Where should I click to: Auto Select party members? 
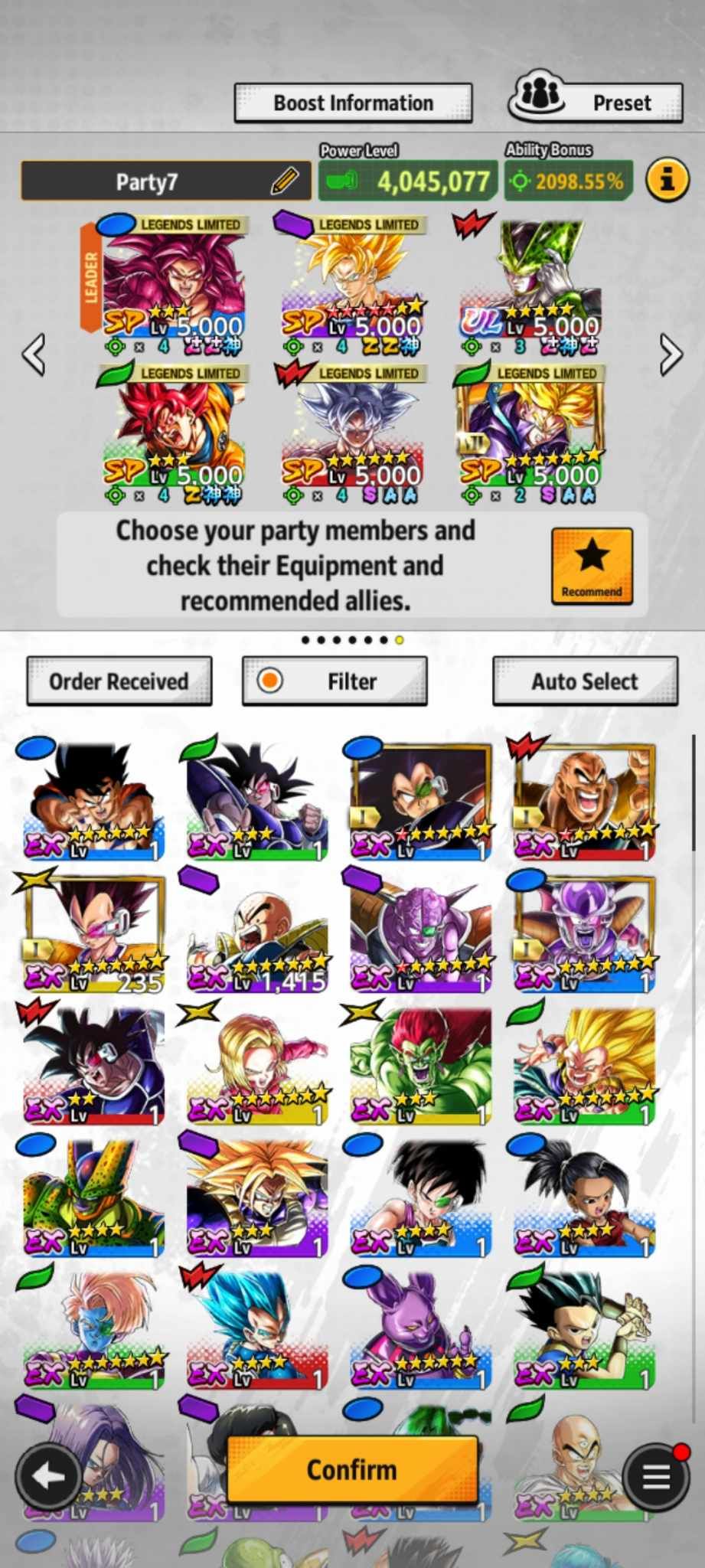[x=585, y=681]
